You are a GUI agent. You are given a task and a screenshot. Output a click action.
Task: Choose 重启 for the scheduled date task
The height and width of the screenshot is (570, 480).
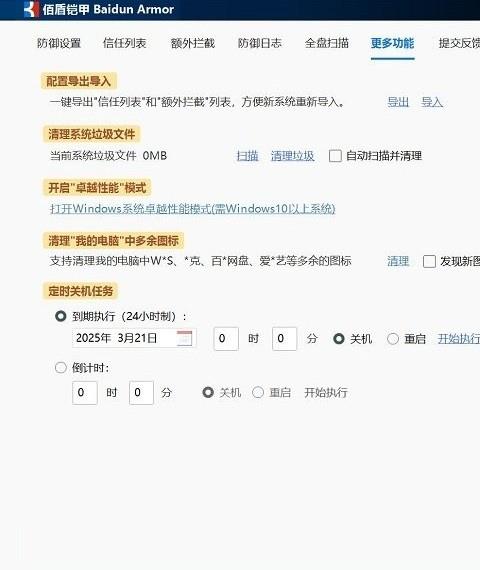[393, 339]
